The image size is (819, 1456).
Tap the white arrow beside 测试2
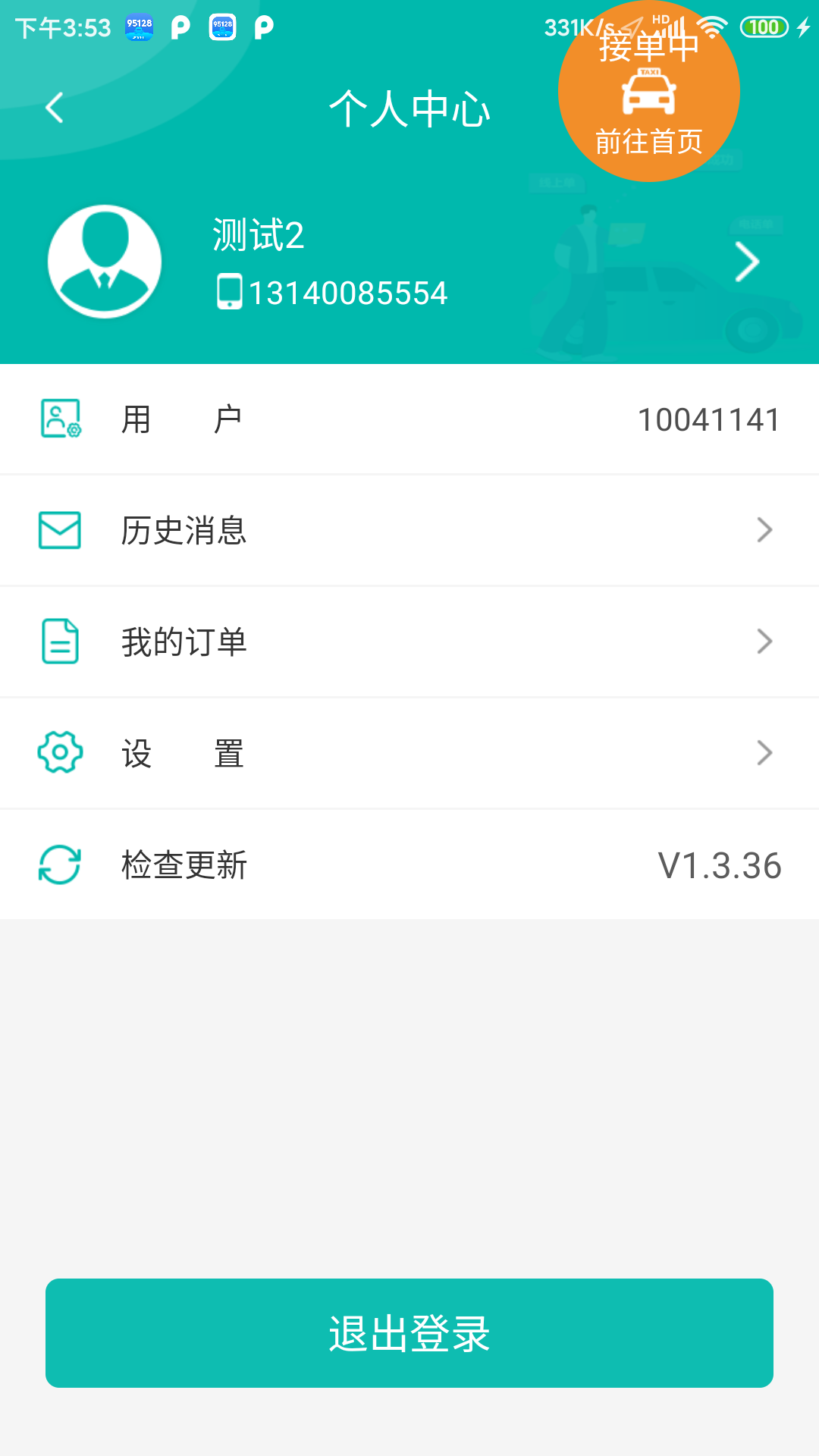tap(747, 260)
